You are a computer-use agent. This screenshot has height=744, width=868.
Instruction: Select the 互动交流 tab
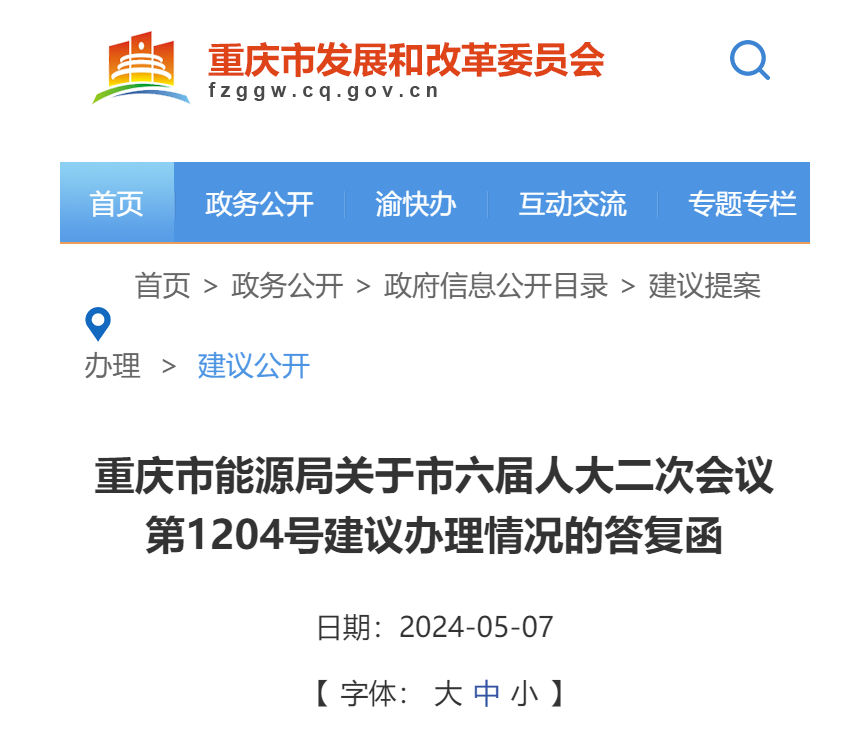(x=572, y=204)
